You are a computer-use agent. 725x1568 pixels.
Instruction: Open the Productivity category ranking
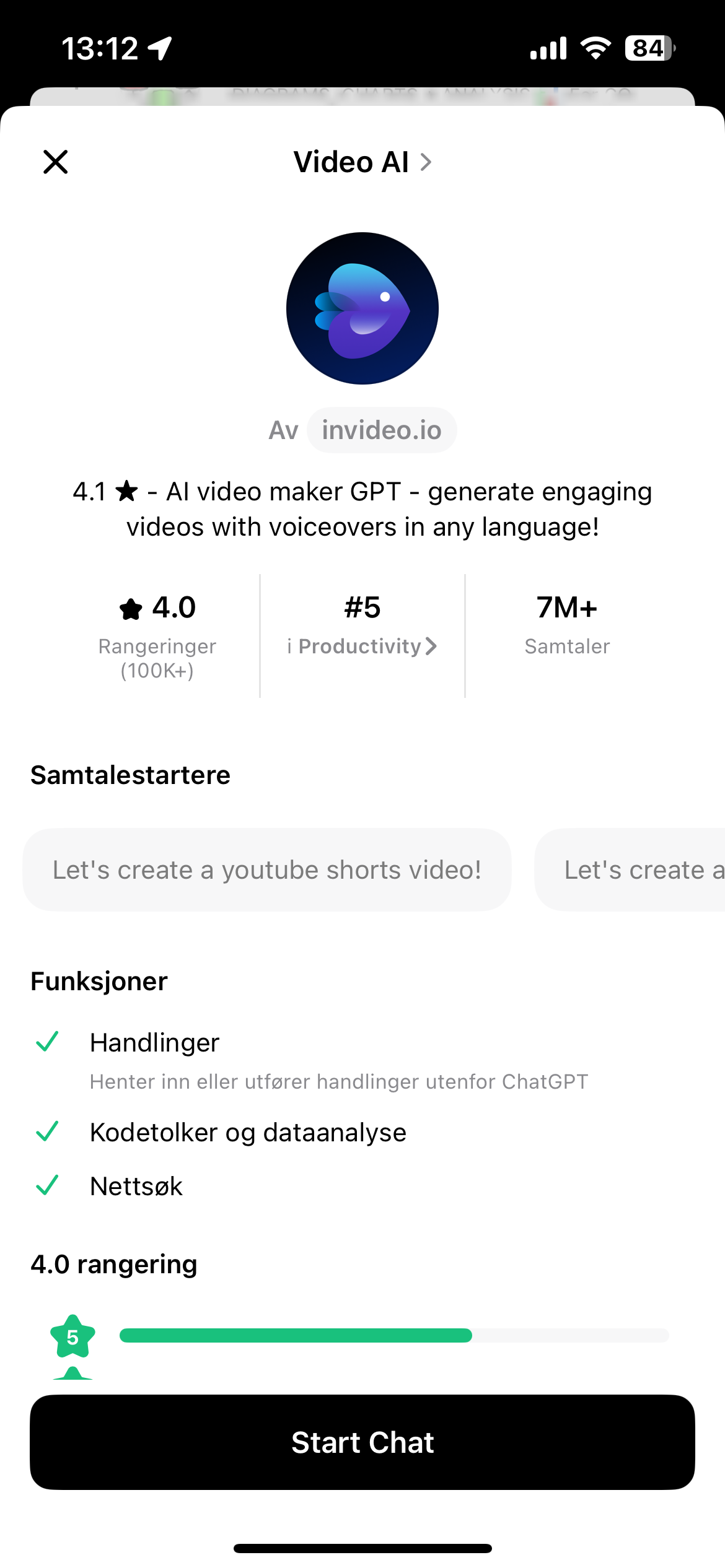coord(362,646)
